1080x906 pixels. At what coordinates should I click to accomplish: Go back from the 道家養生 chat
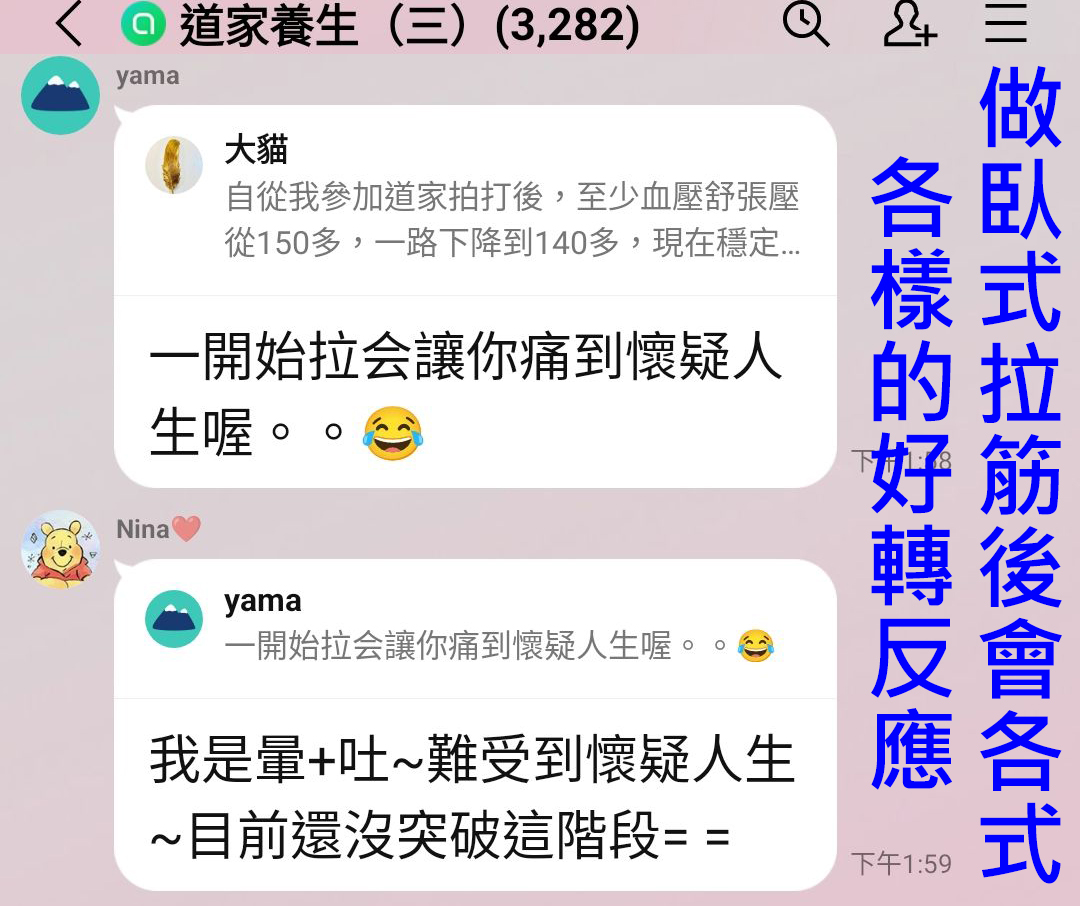(x=68, y=25)
